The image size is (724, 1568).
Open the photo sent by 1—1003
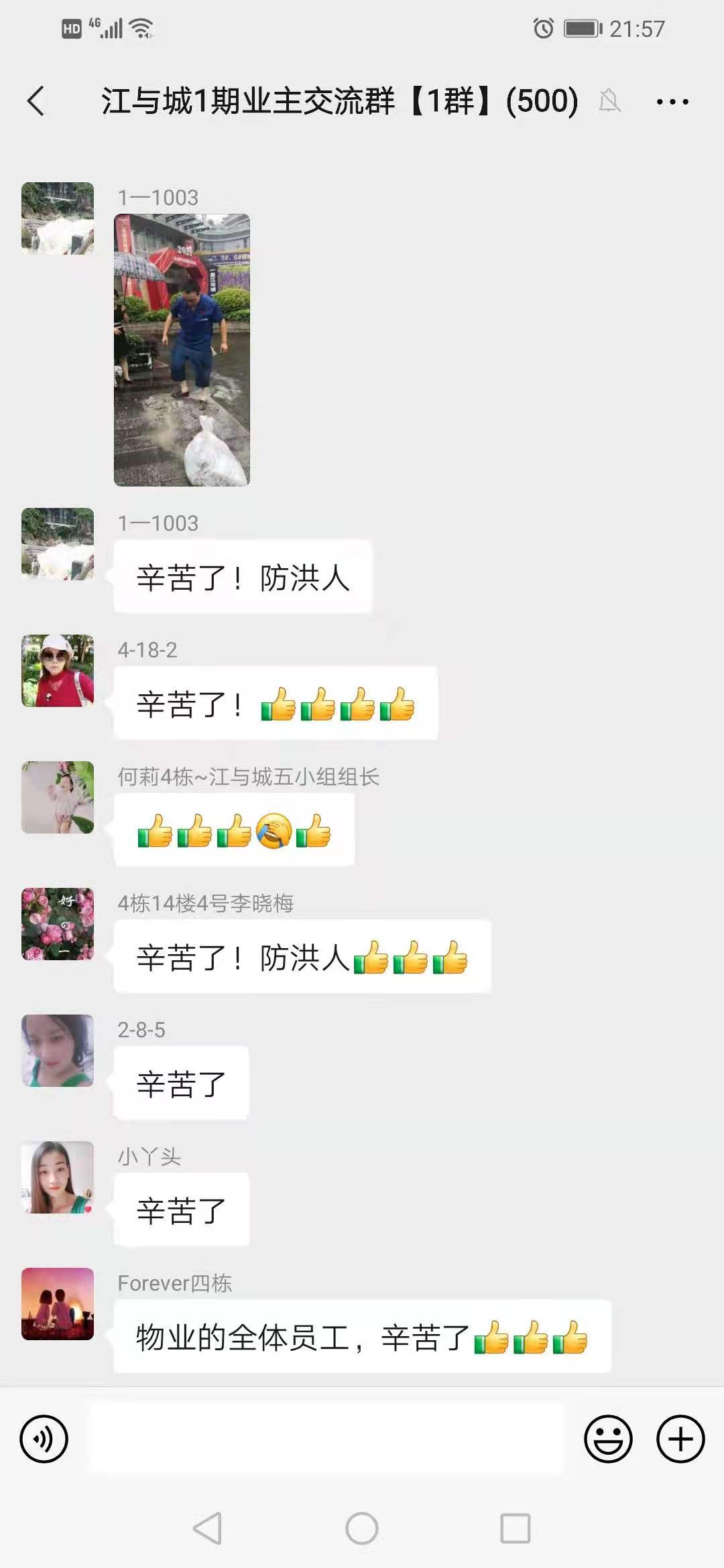182,350
